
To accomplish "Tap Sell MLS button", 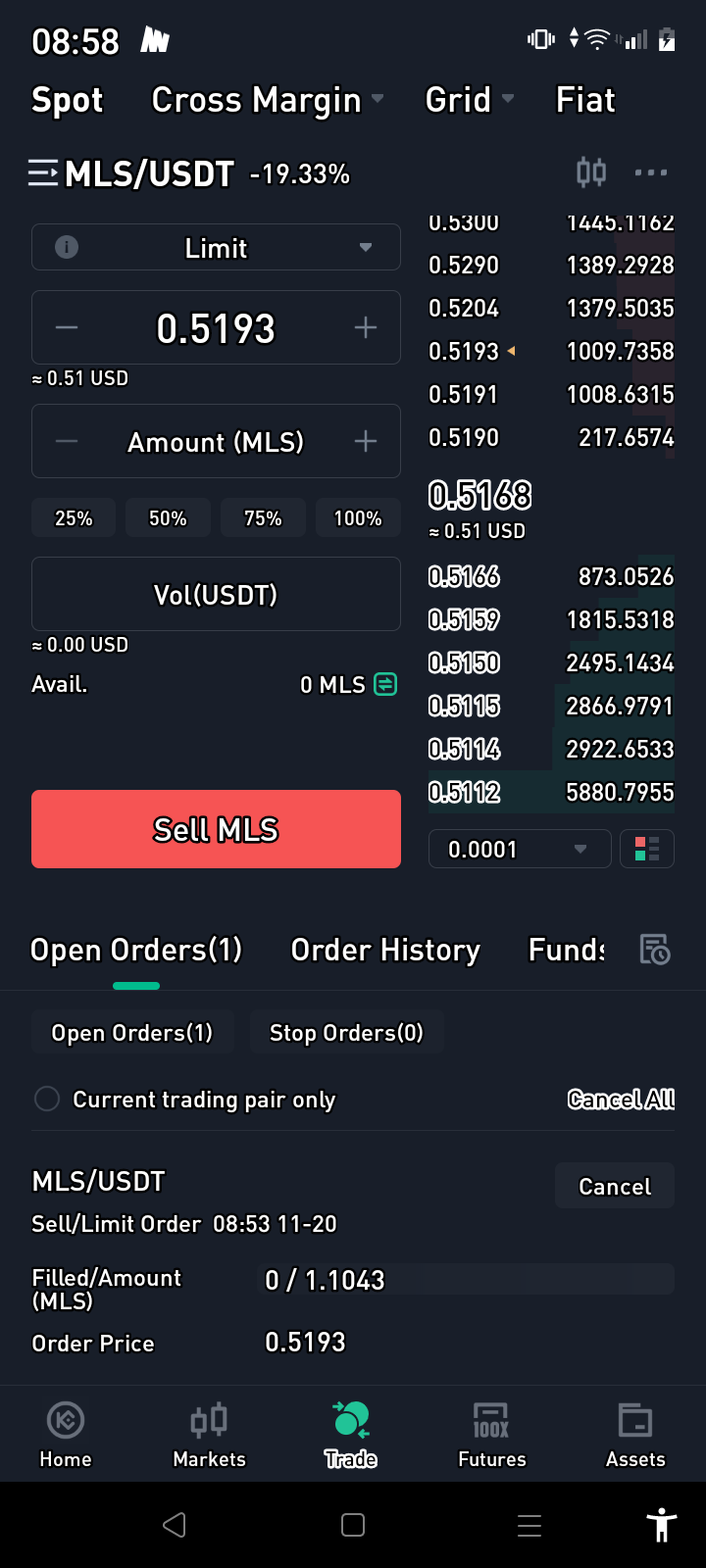I will pos(216,829).
